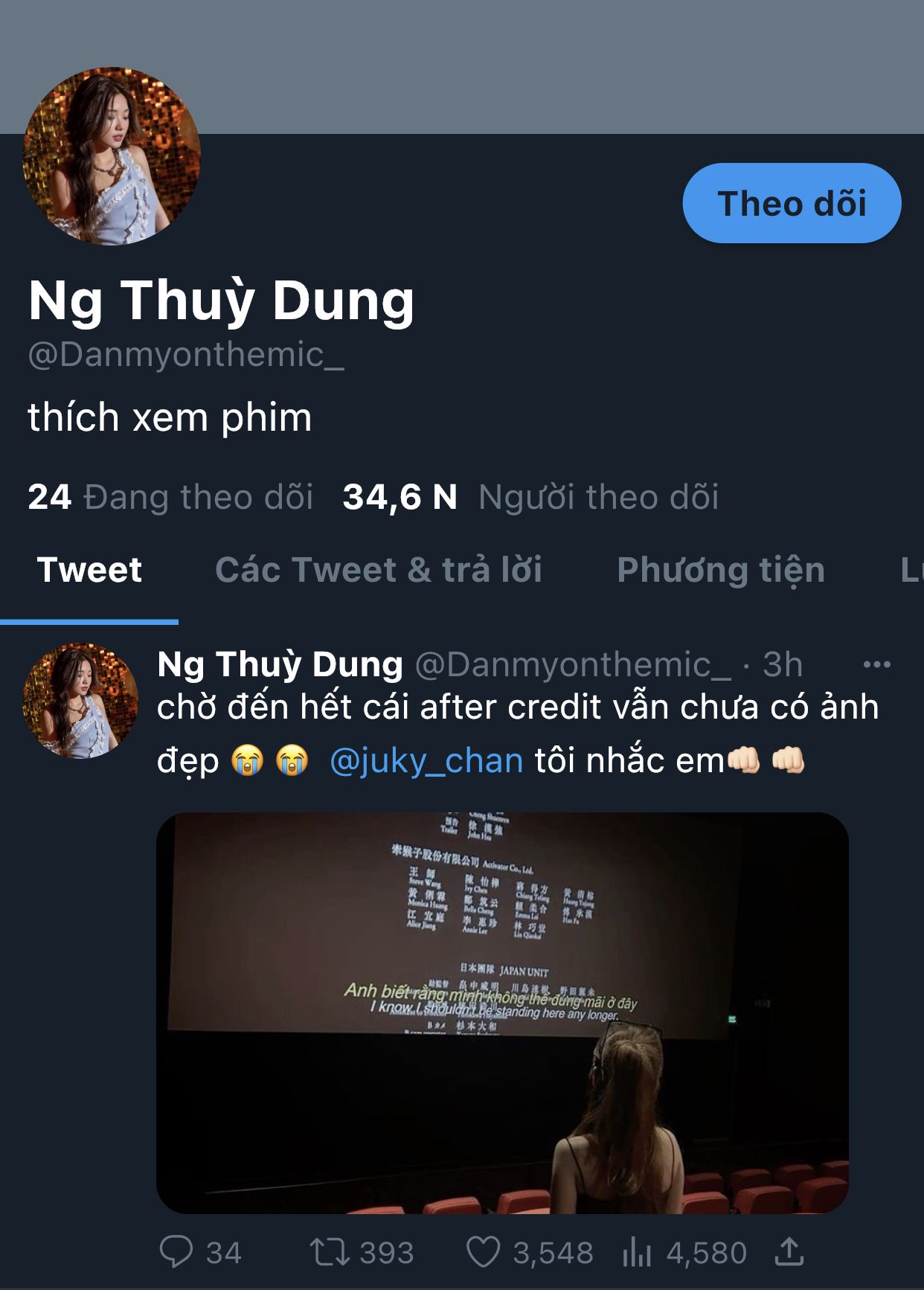View the 24 Đang theo dõi list
The height and width of the screenshot is (1290, 924).
point(170,497)
